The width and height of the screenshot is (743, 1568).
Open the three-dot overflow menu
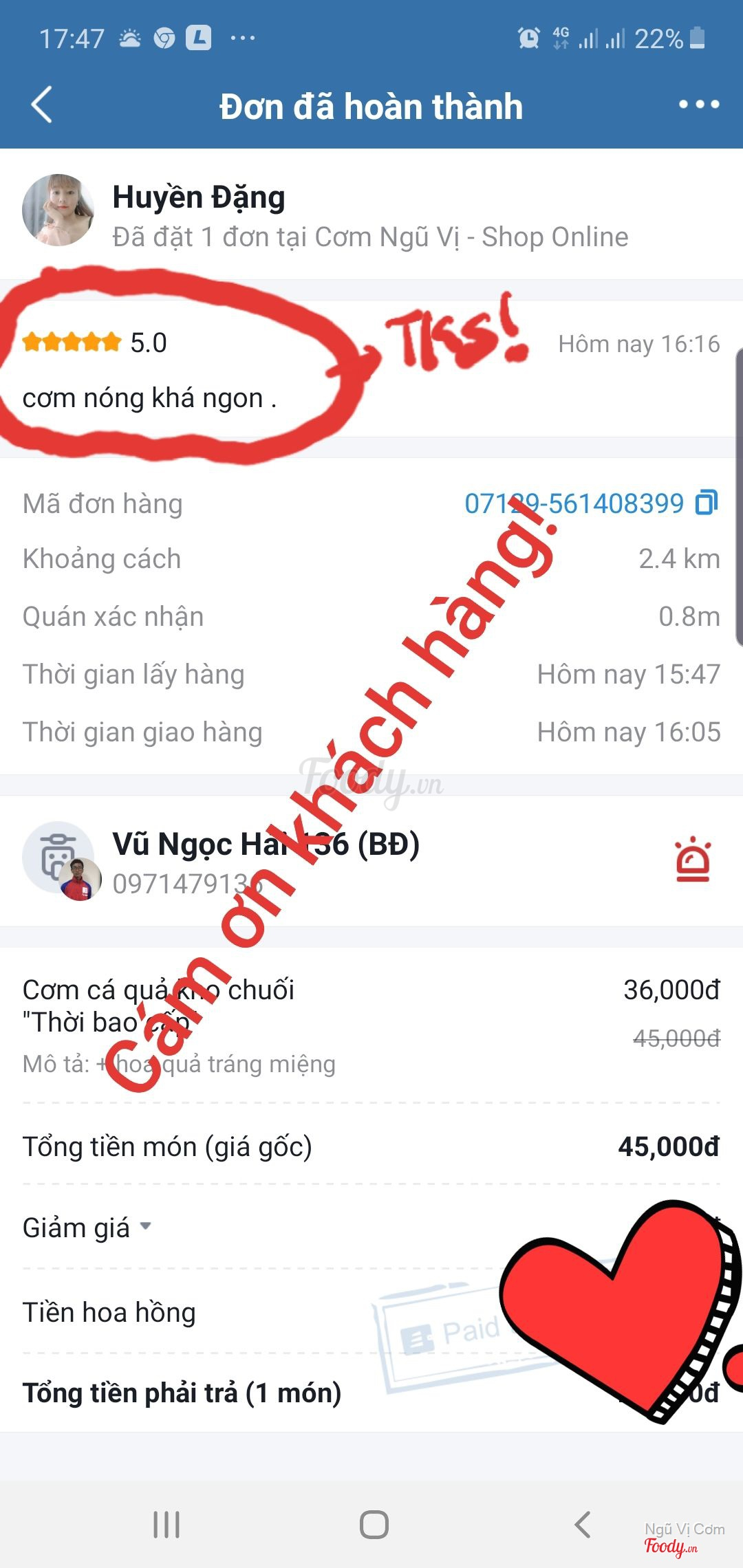(x=698, y=105)
